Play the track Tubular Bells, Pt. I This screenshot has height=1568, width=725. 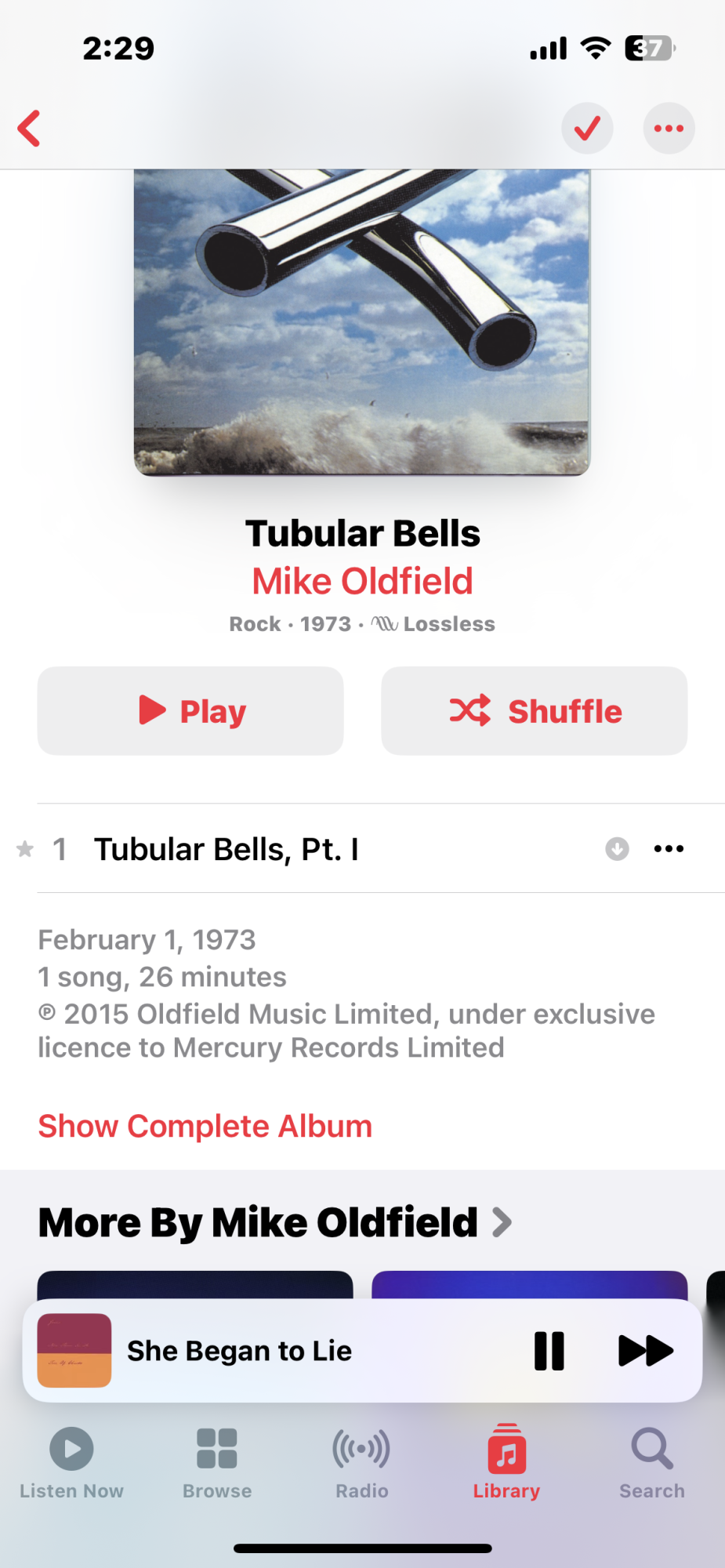pos(227,849)
